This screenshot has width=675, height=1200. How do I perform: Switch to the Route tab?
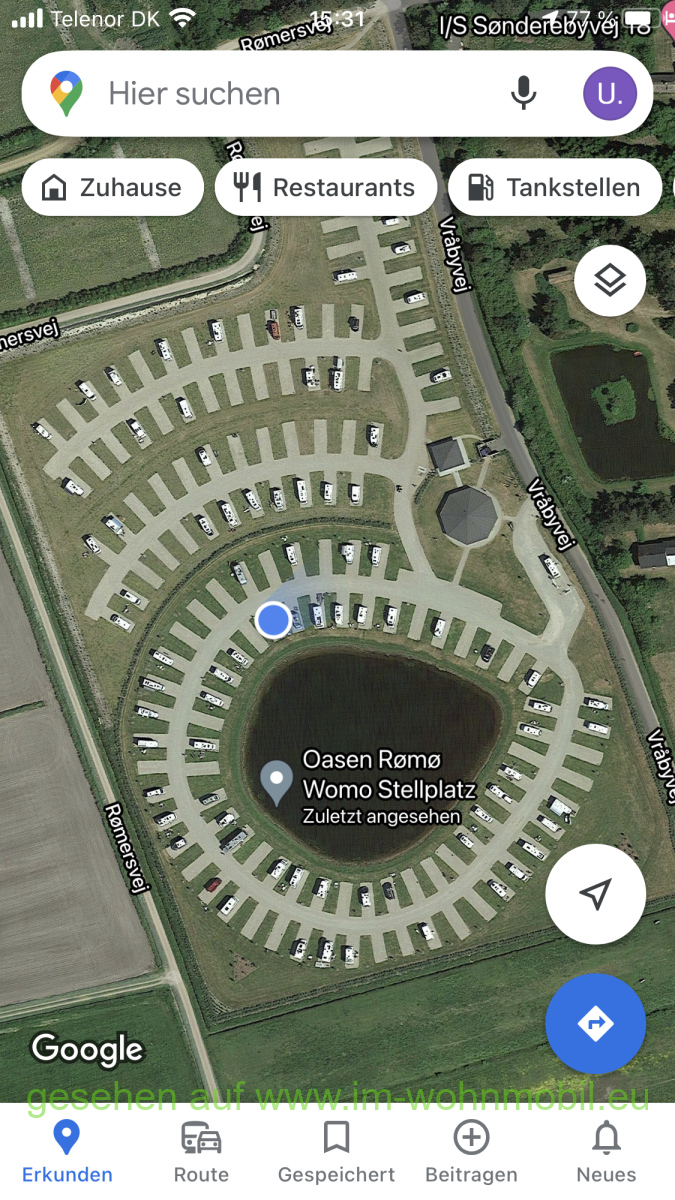point(201,1152)
